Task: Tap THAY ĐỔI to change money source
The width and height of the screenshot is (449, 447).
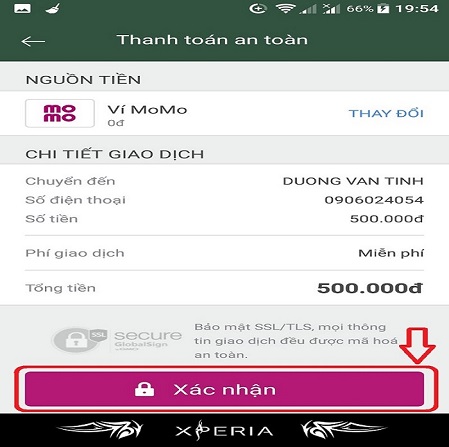Action: 386,113
